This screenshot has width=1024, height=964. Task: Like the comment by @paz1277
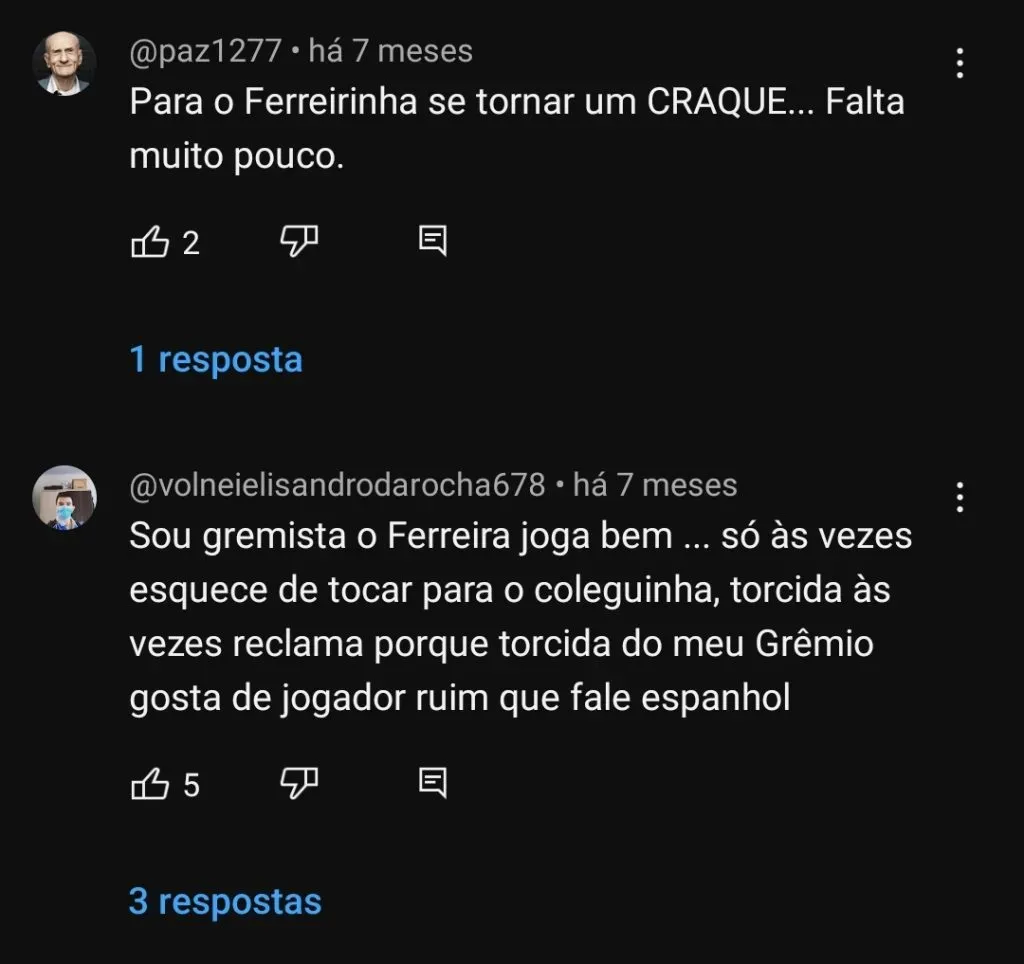150,242
